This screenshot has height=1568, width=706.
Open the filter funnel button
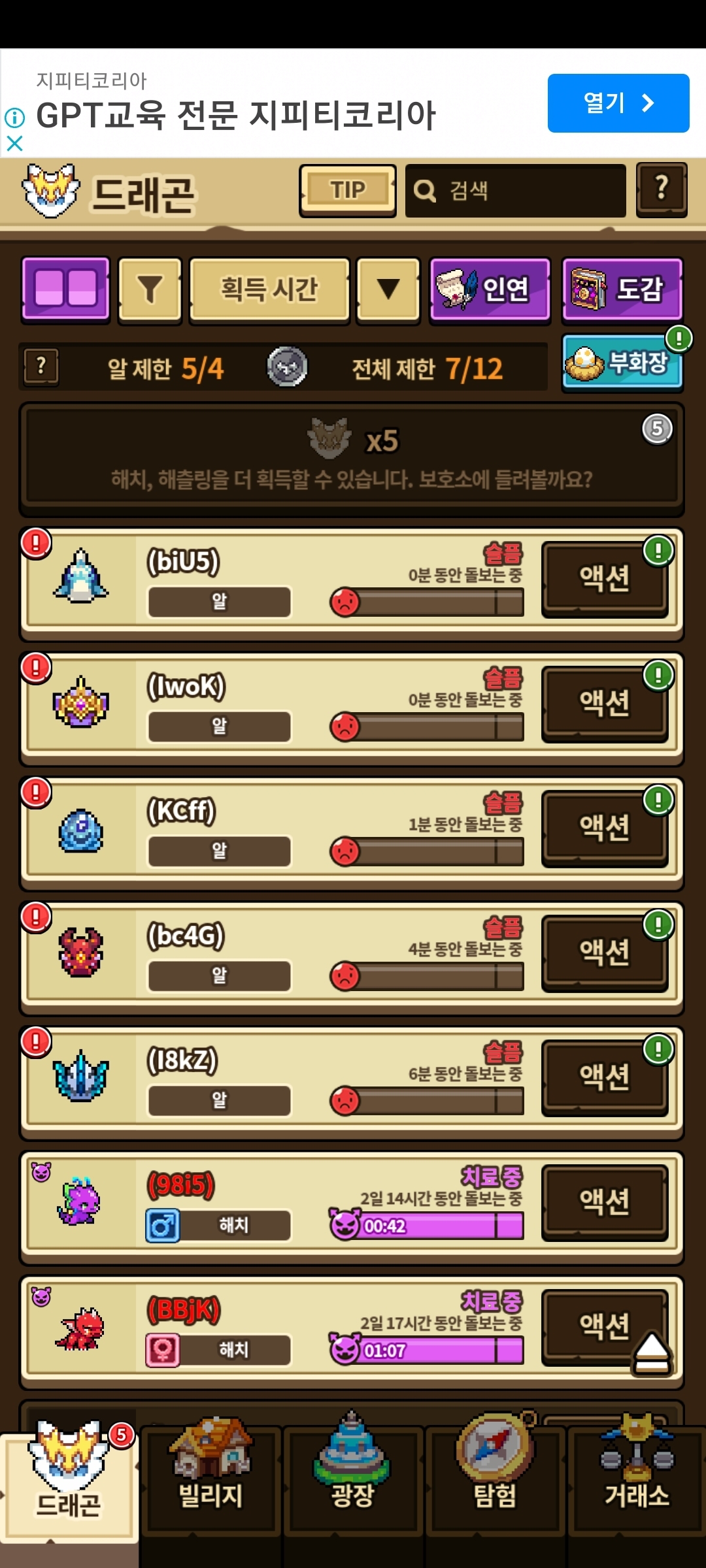(x=150, y=289)
